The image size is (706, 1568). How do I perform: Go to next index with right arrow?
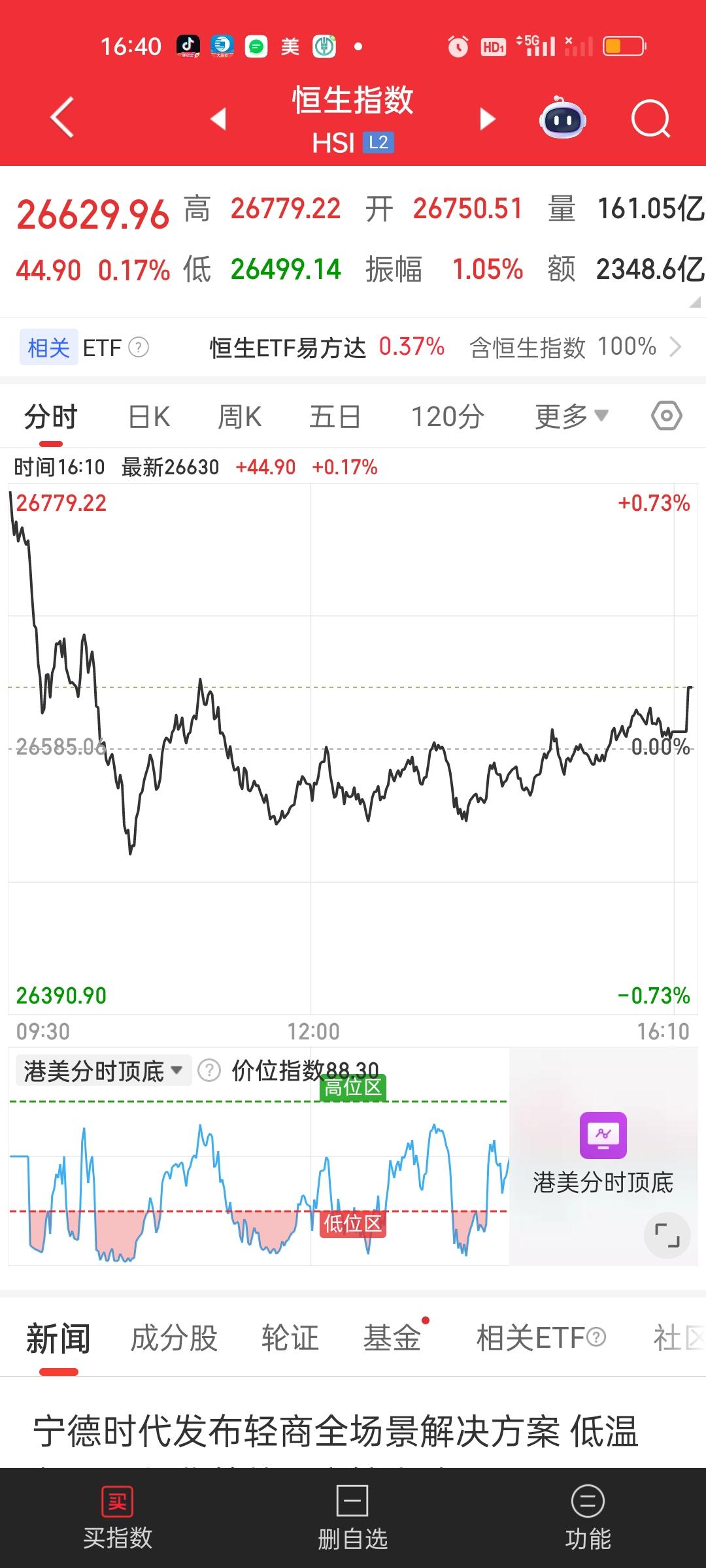[486, 120]
